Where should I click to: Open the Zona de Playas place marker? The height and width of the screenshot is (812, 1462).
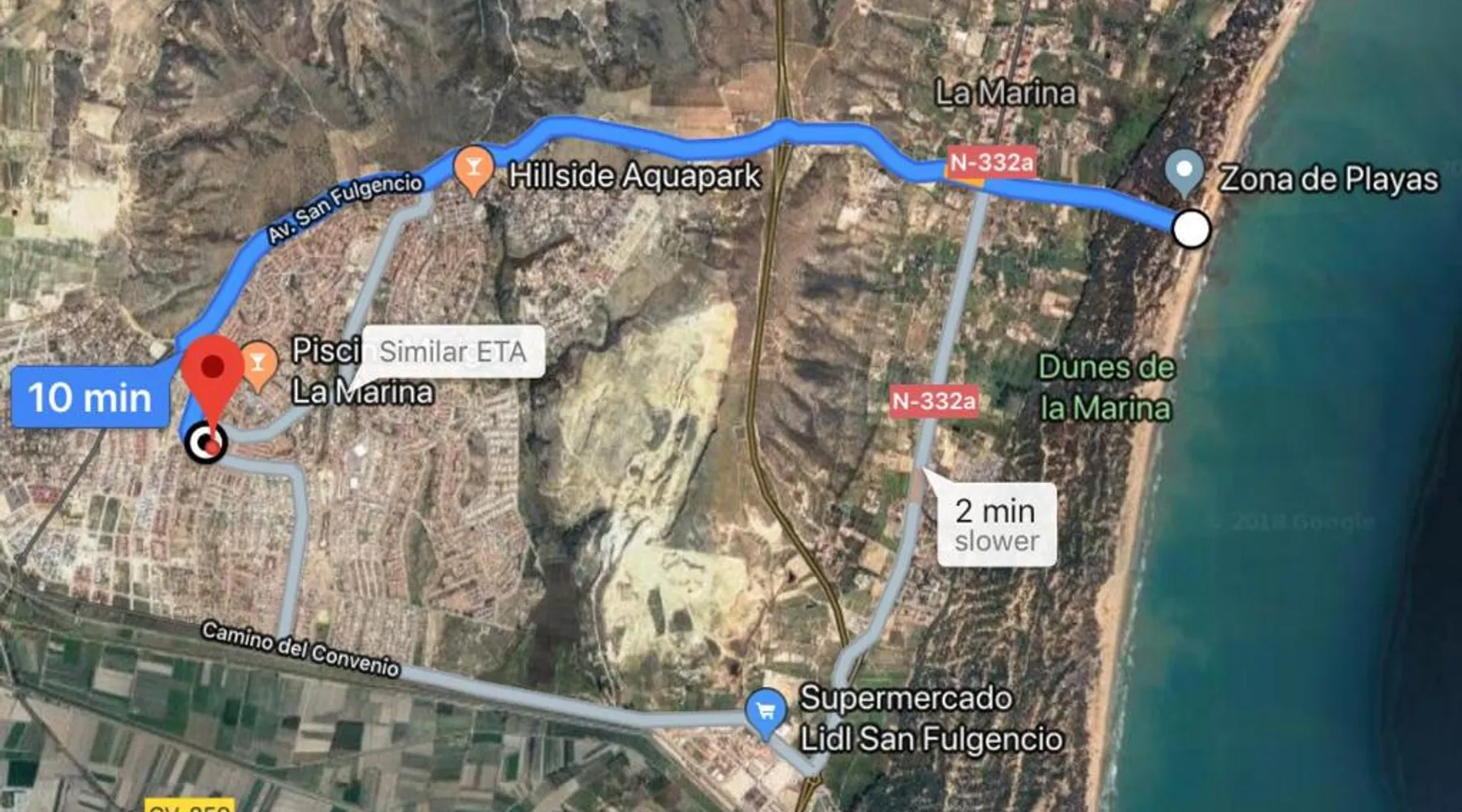click(x=1184, y=171)
